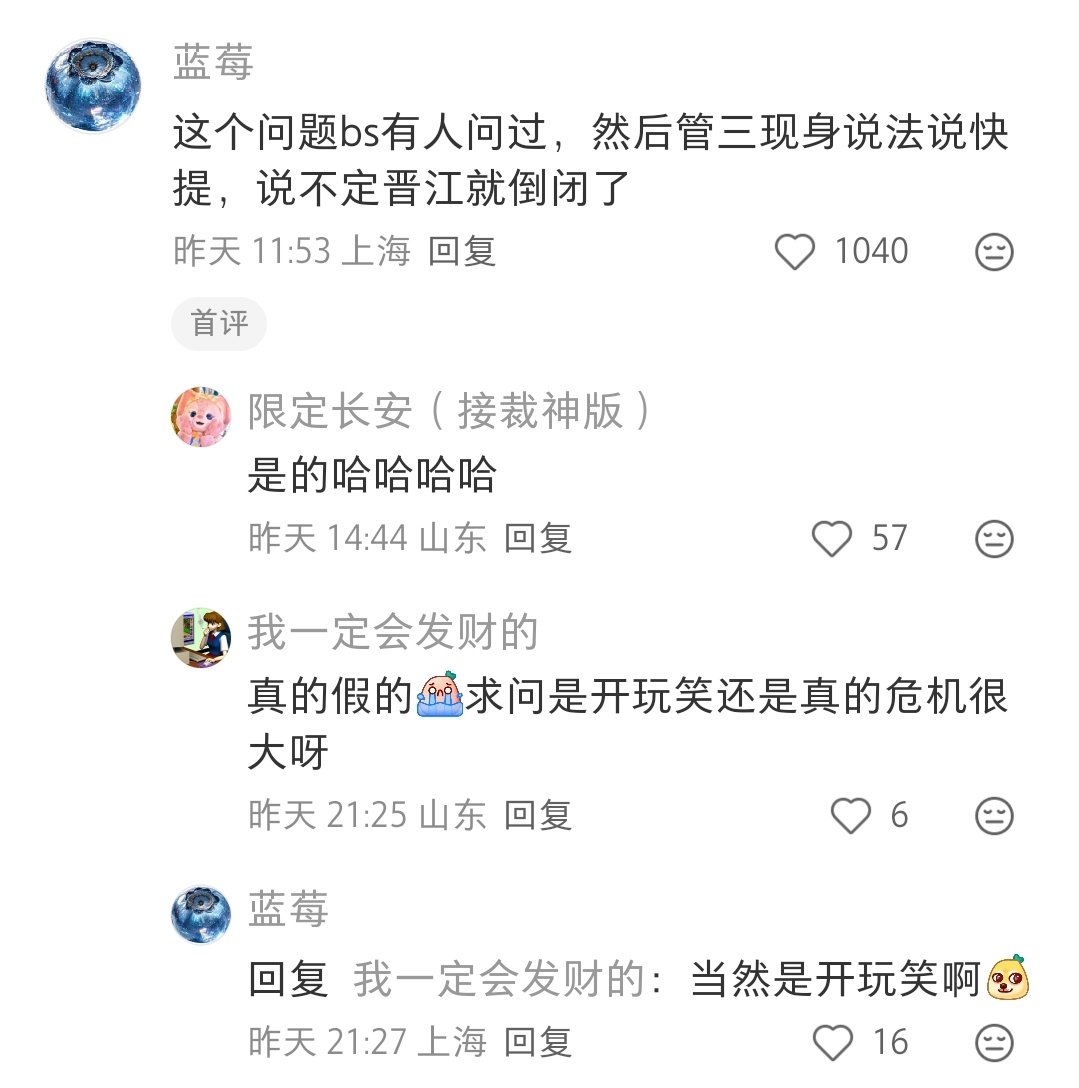Like 蓝莓's comment with 1040 likes
This screenshot has height=1088, width=1079.
795,252
